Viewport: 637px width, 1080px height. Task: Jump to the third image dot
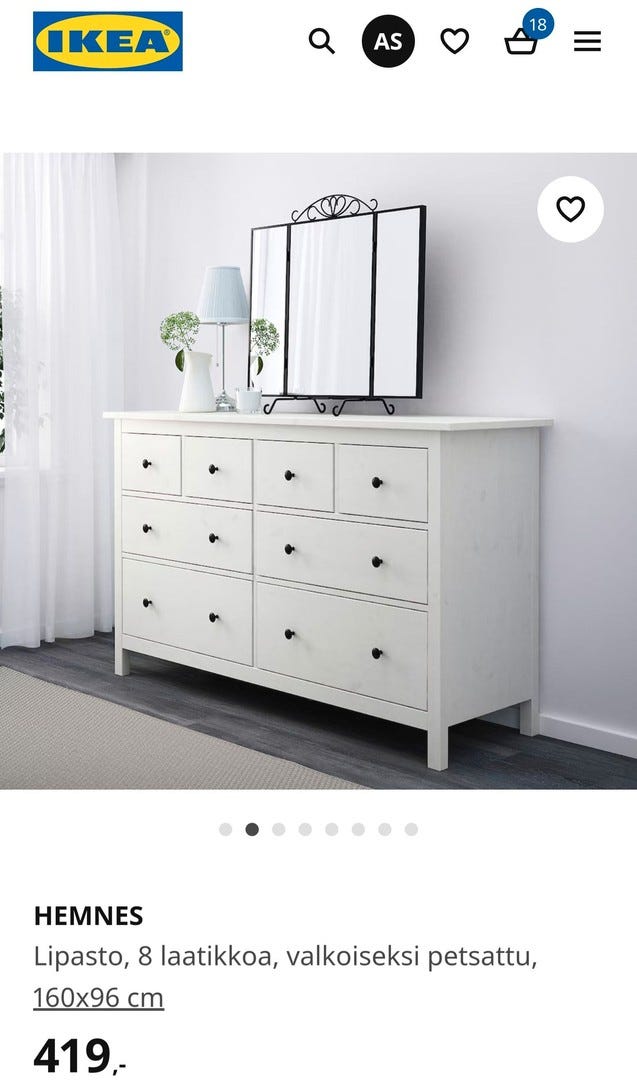[279, 829]
